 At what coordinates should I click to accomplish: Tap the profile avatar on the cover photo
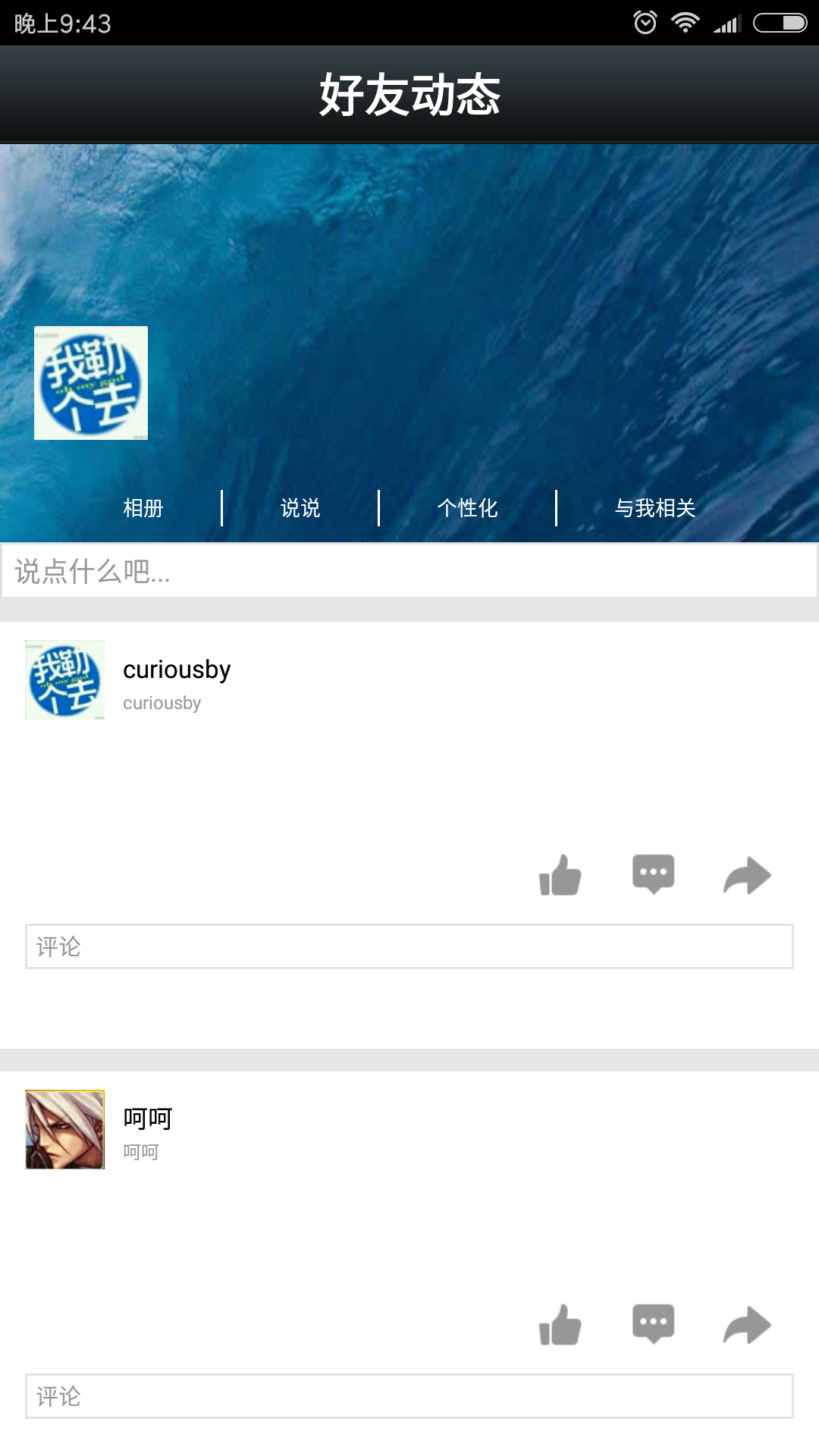coord(91,383)
